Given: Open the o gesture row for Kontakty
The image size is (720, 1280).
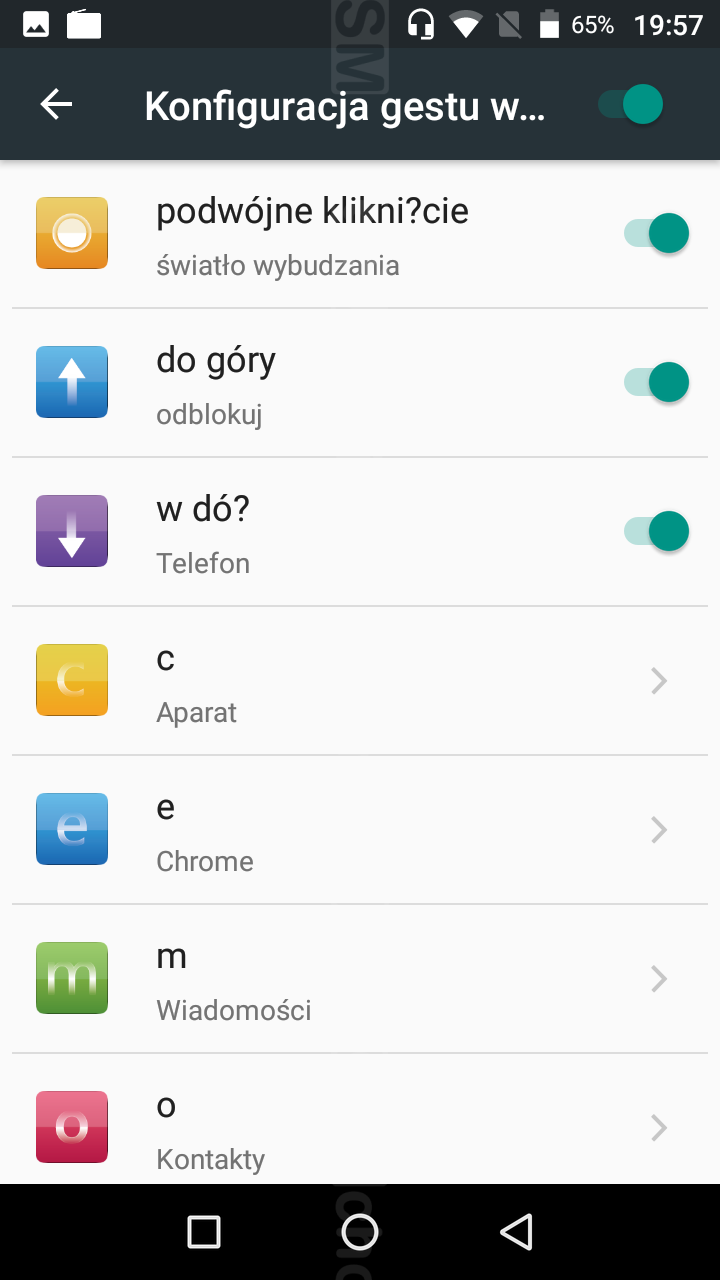Looking at the screenshot, I should [360, 1120].
